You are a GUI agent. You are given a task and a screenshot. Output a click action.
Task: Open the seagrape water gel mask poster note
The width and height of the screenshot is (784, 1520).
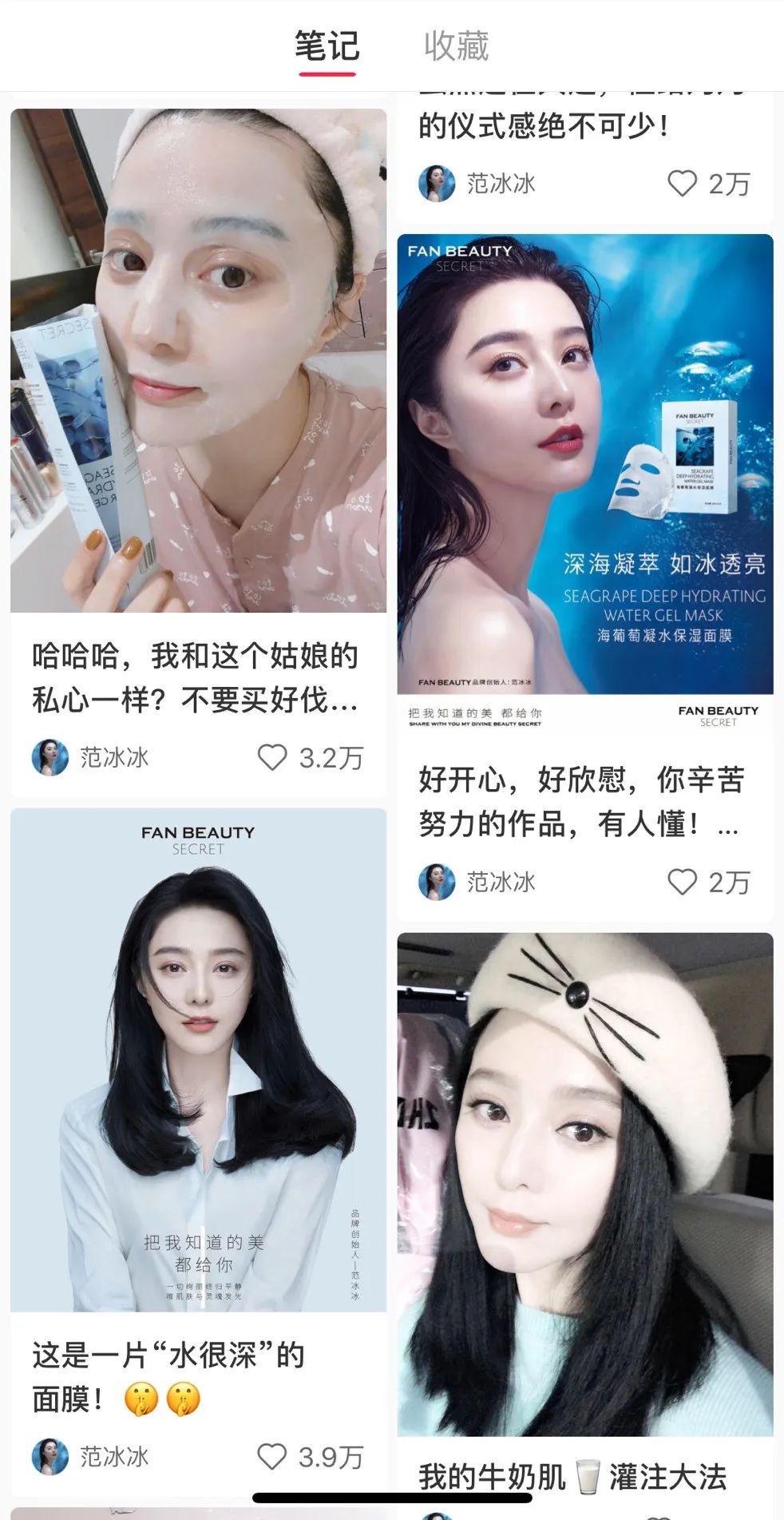(585, 464)
